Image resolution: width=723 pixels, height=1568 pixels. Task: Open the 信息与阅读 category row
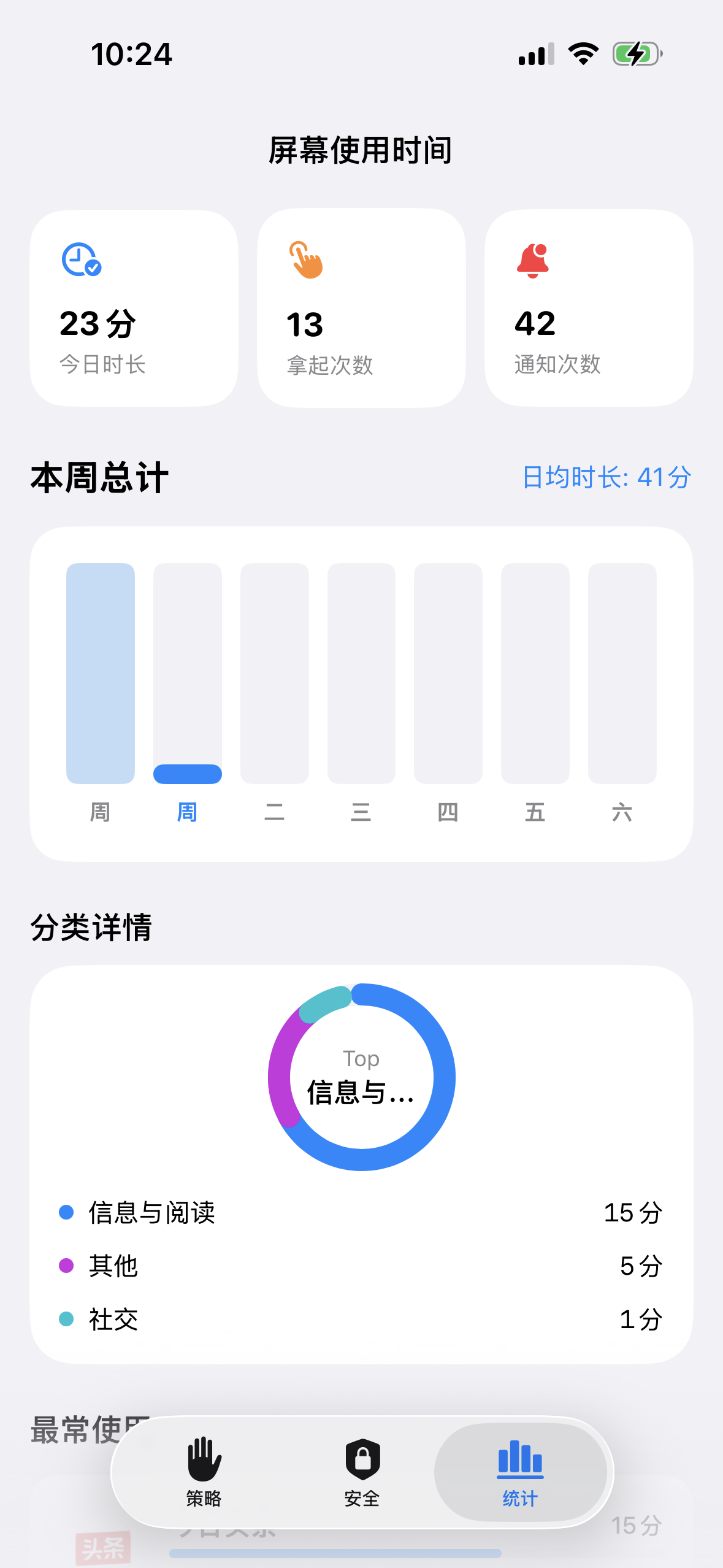pos(361,1212)
